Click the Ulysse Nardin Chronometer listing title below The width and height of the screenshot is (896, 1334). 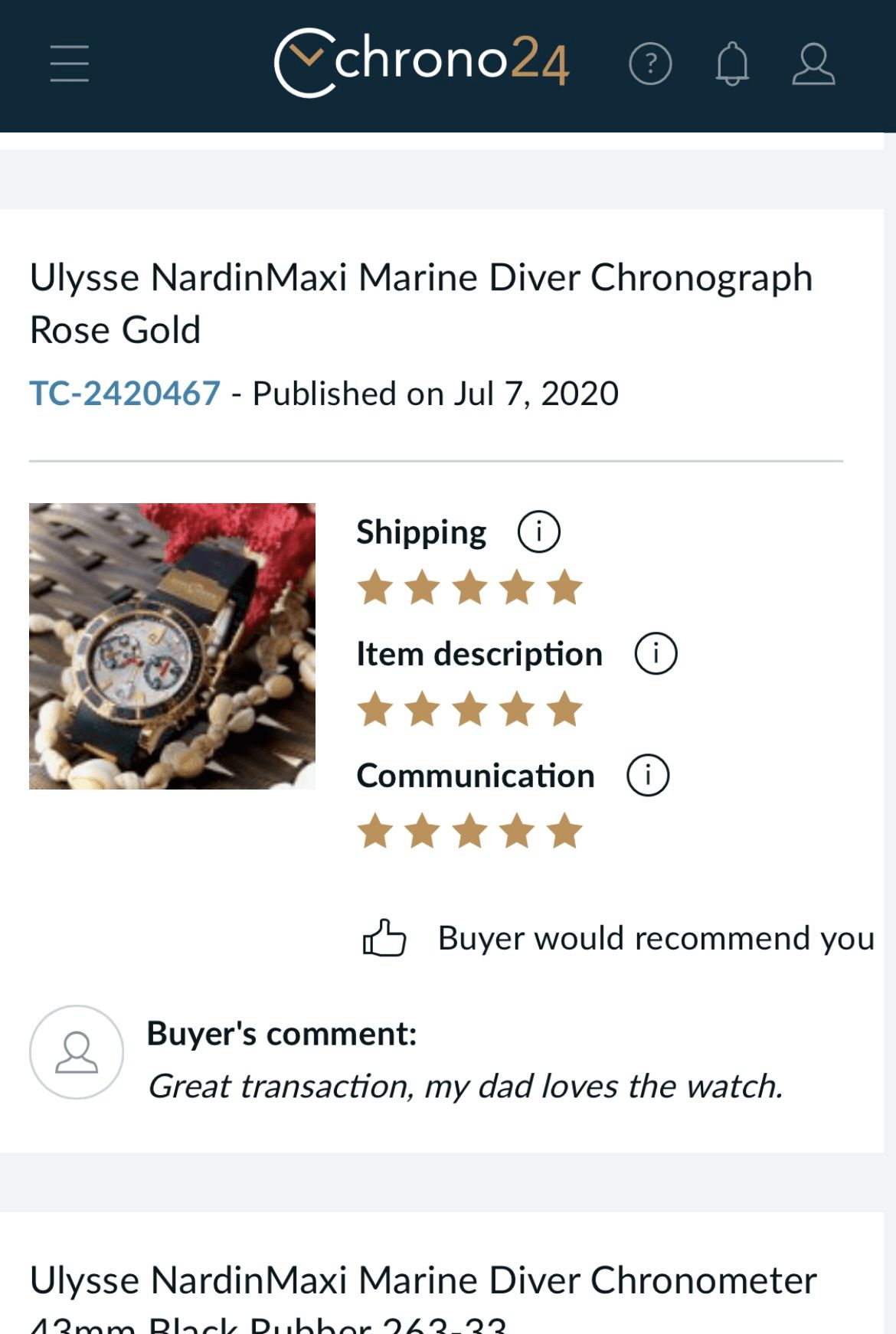[421, 1277]
